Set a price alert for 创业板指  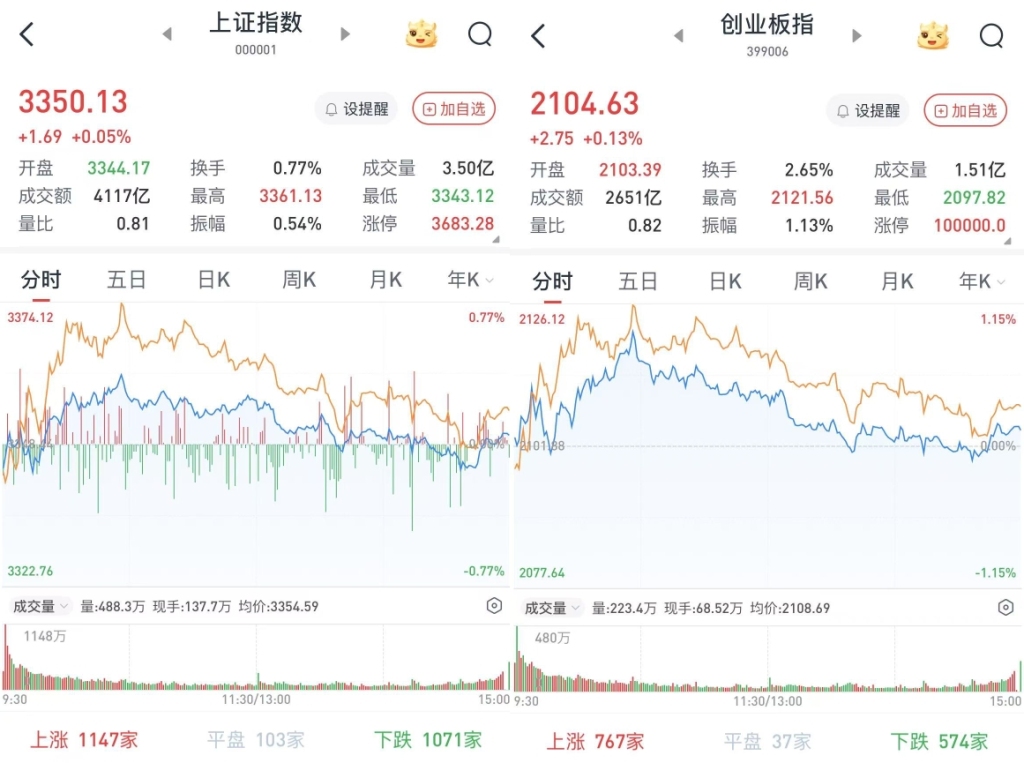tap(868, 110)
